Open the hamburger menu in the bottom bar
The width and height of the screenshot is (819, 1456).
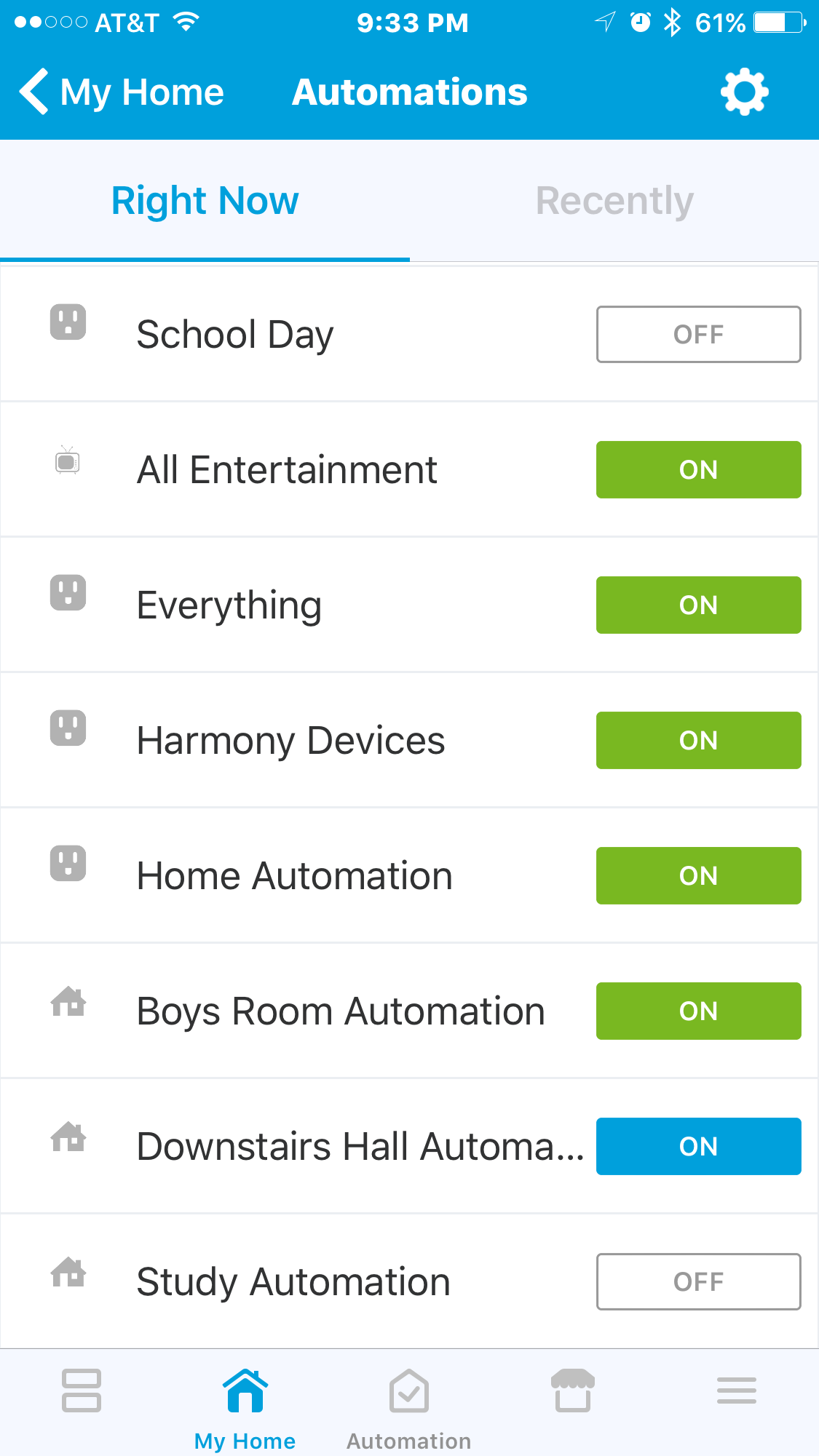[x=737, y=1391]
